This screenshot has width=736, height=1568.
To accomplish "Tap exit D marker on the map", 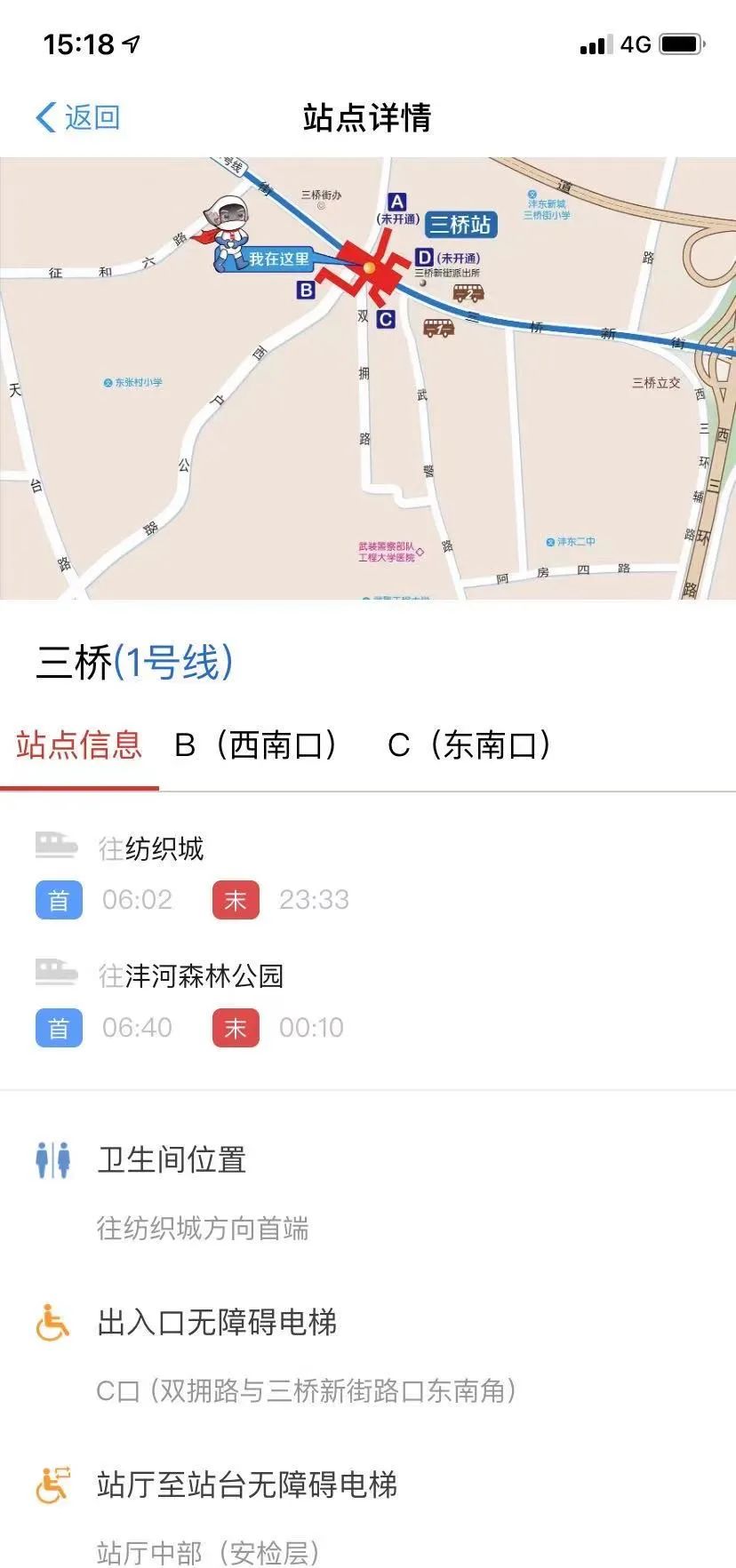I will coord(423,258).
